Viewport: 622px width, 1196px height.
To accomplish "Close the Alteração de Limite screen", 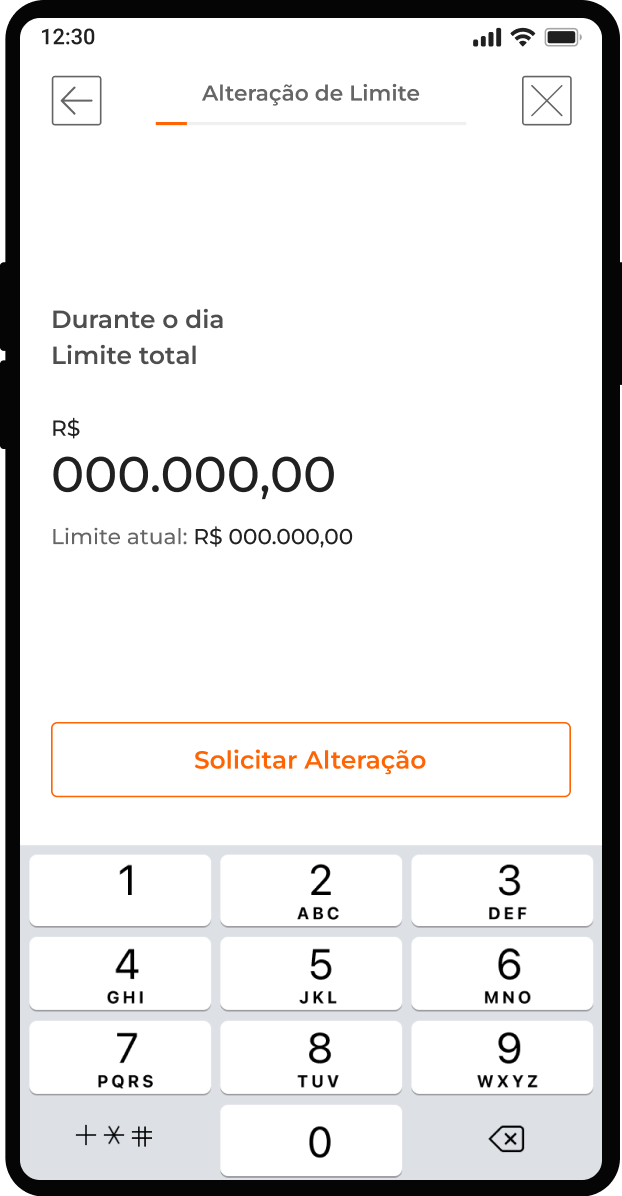I will pyautogui.click(x=546, y=100).
